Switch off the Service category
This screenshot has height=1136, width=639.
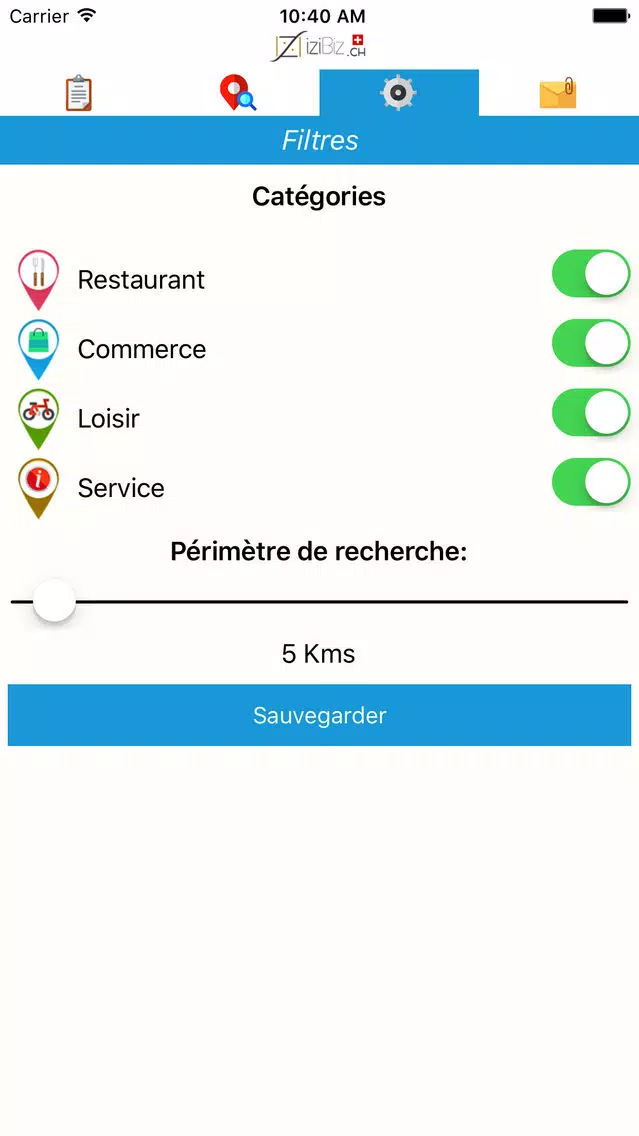[x=591, y=482]
